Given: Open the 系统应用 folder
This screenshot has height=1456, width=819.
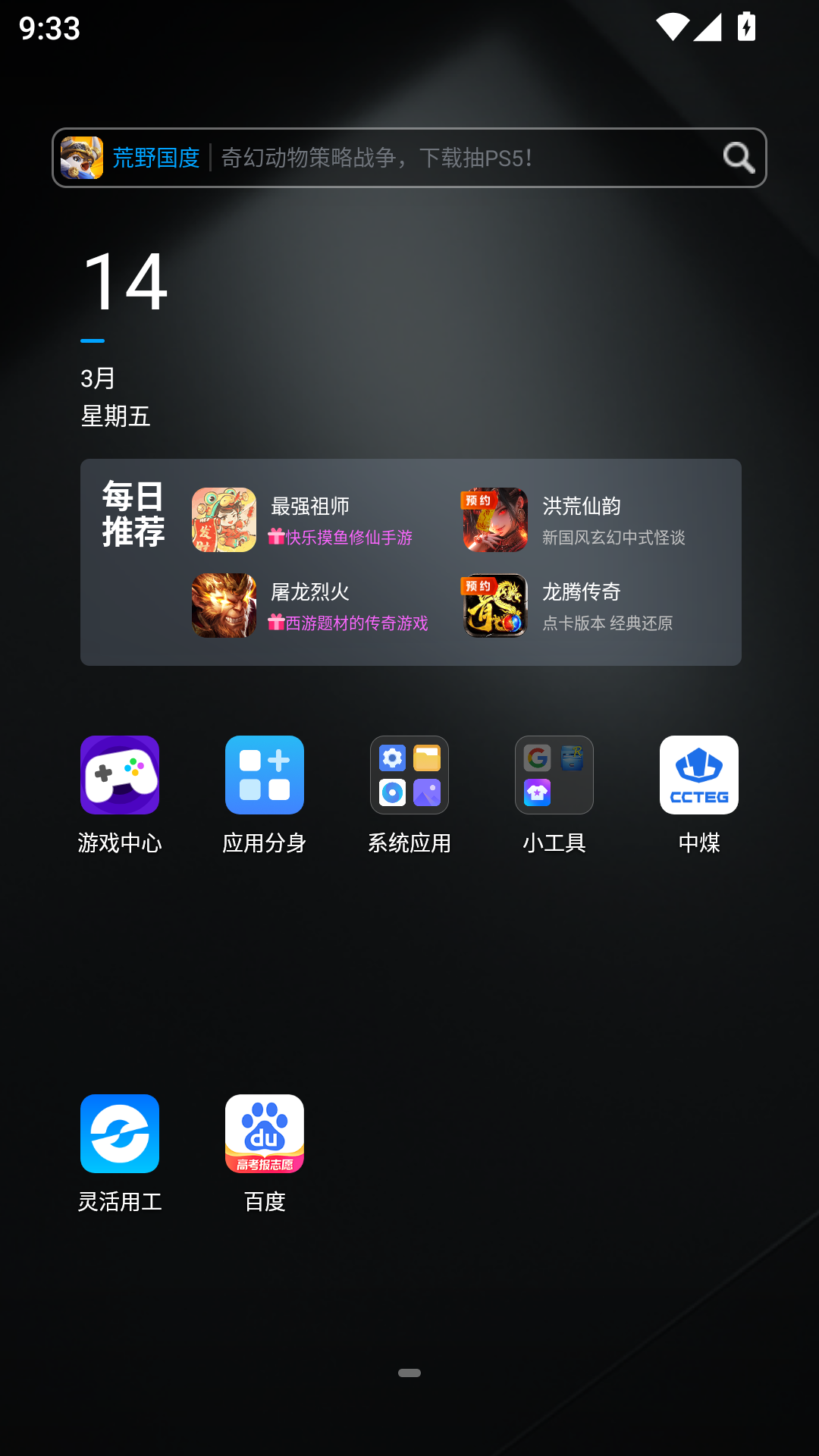Looking at the screenshot, I should [x=409, y=776].
